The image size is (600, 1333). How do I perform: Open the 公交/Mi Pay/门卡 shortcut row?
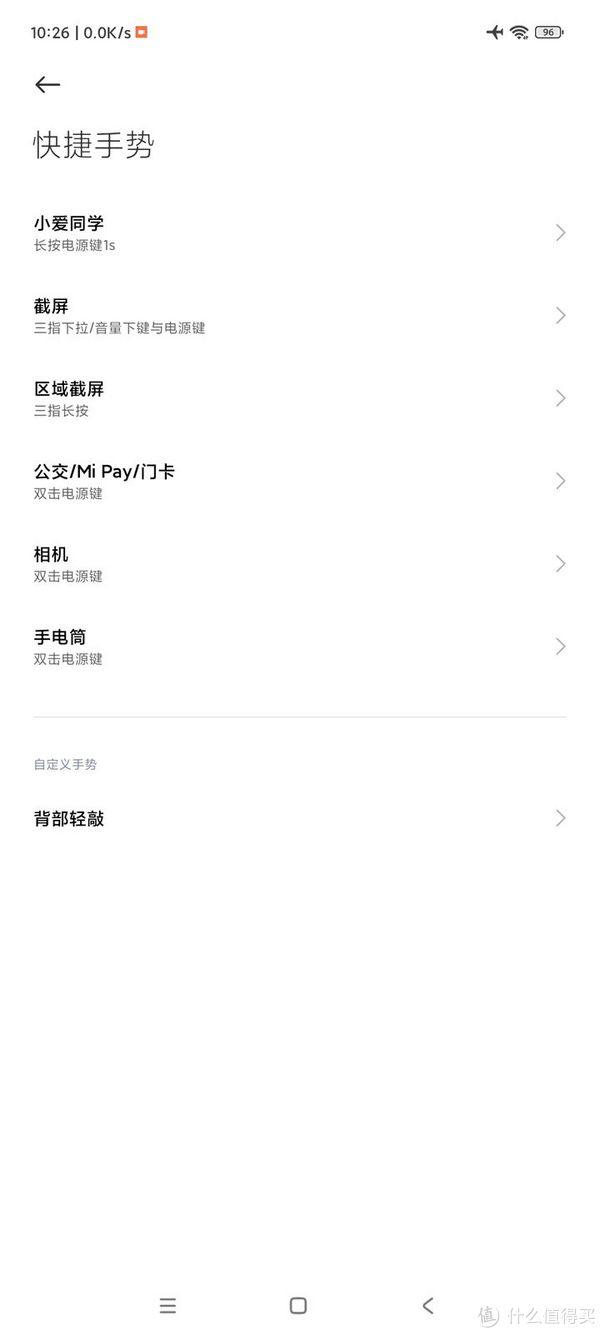click(300, 481)
